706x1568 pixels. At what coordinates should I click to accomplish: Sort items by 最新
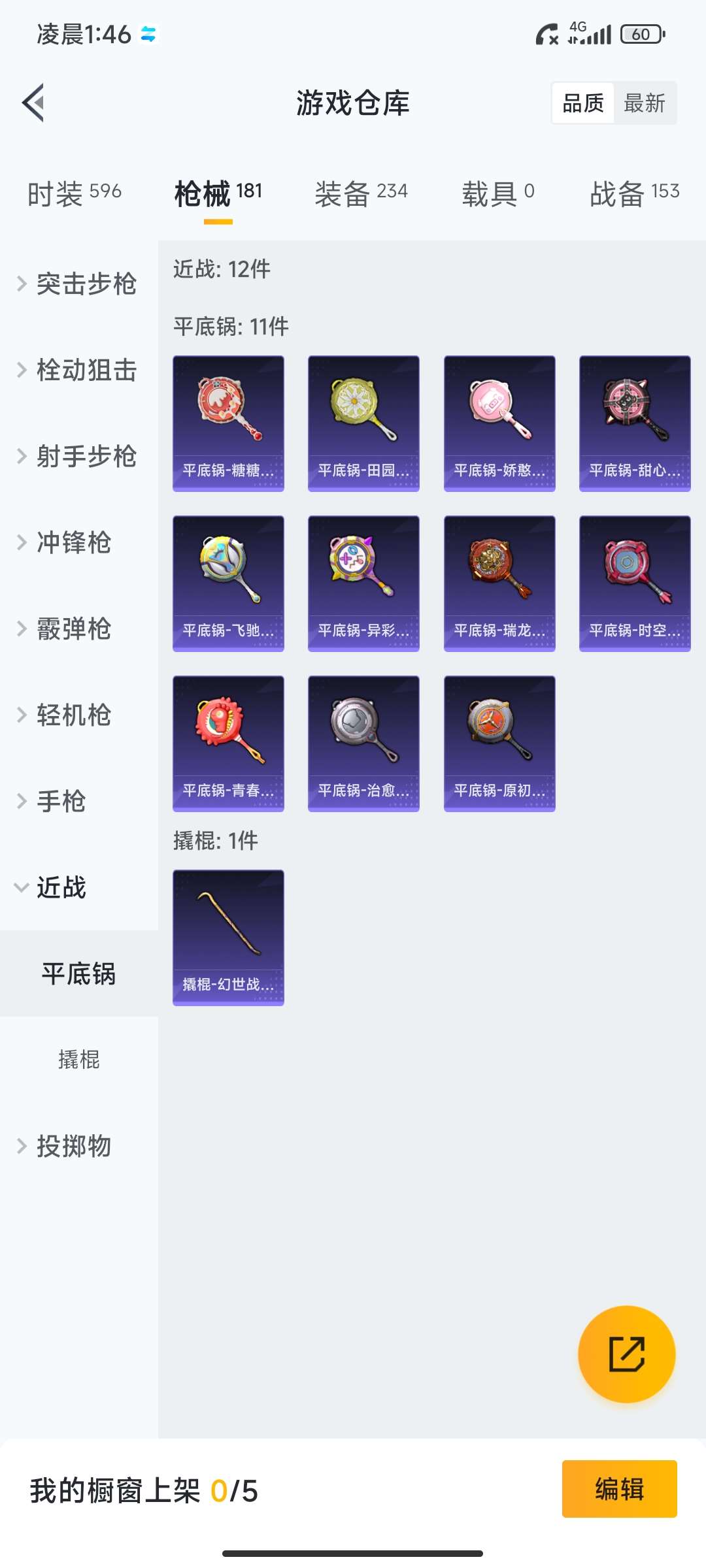(644, 103)
